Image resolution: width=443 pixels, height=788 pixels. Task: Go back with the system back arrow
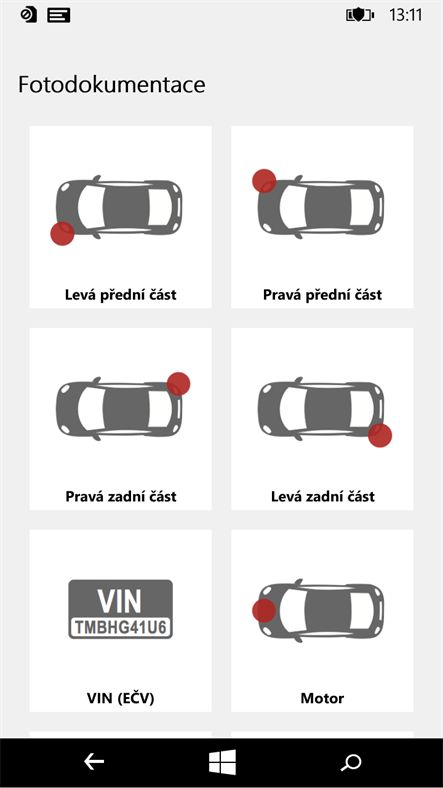94,762
